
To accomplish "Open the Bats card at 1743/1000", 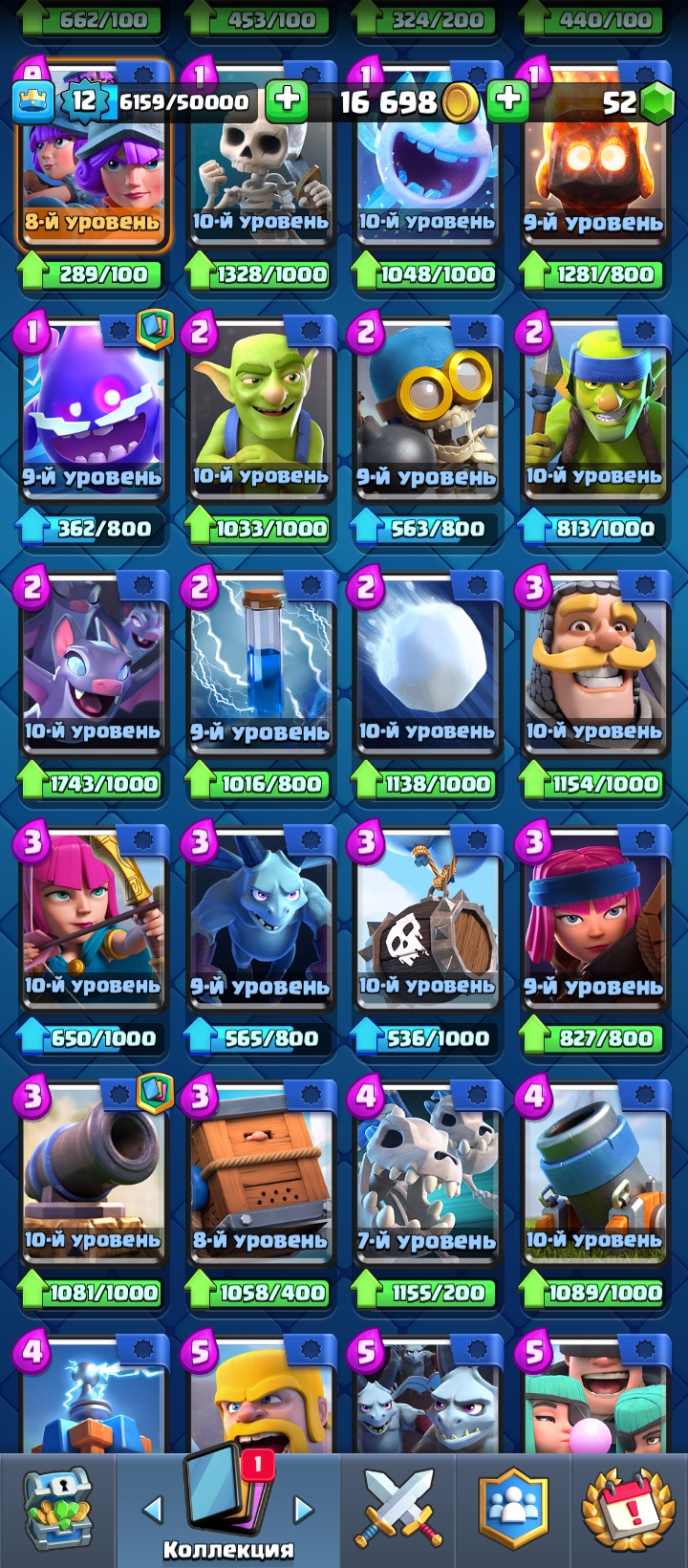I will click(x=92, y=665).
